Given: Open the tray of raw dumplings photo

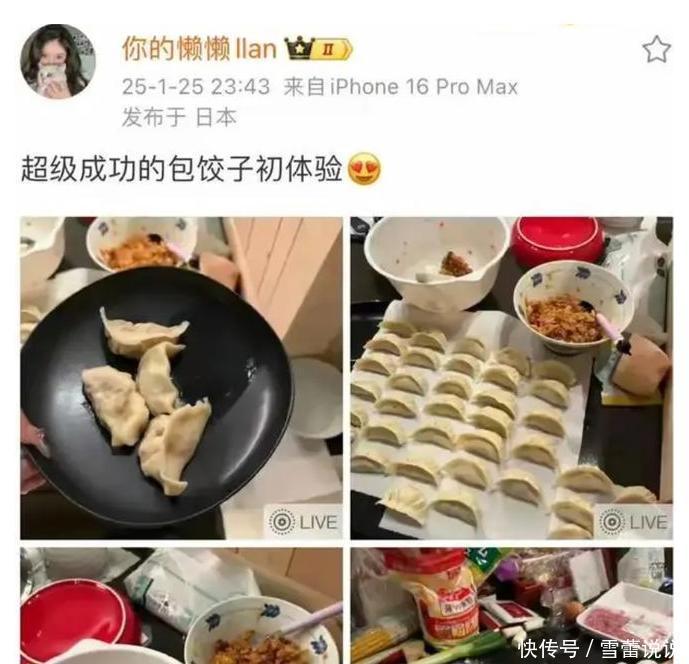Looking at the screenshot, I should click(x=510, y=378).
